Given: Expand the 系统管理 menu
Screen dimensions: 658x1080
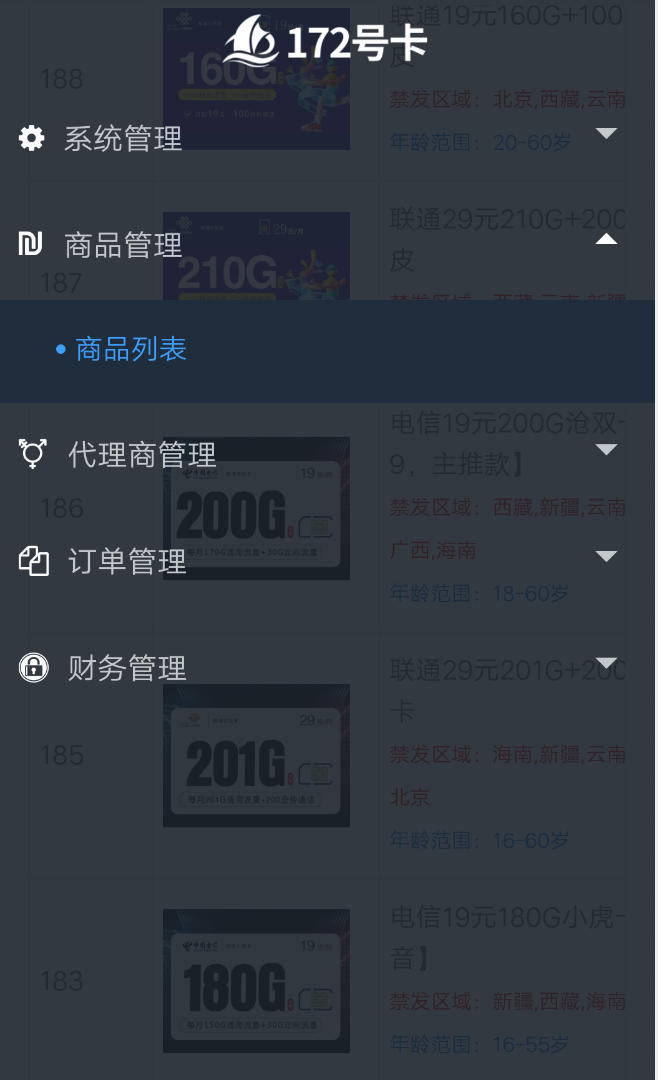Looking at the screenshot, I should pos(123,138).
